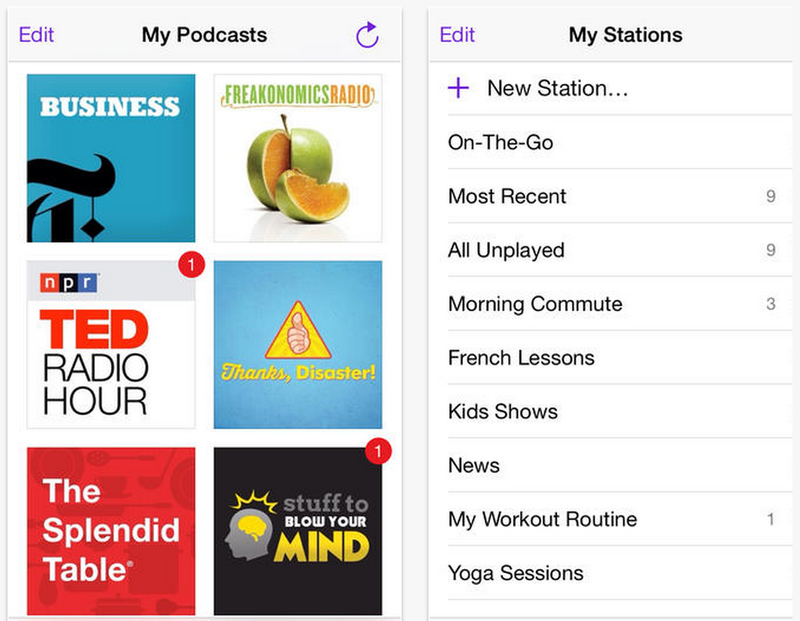Open the Most Recent station
The width and height of the screenshot is (800, 621).
click(507, 196)
